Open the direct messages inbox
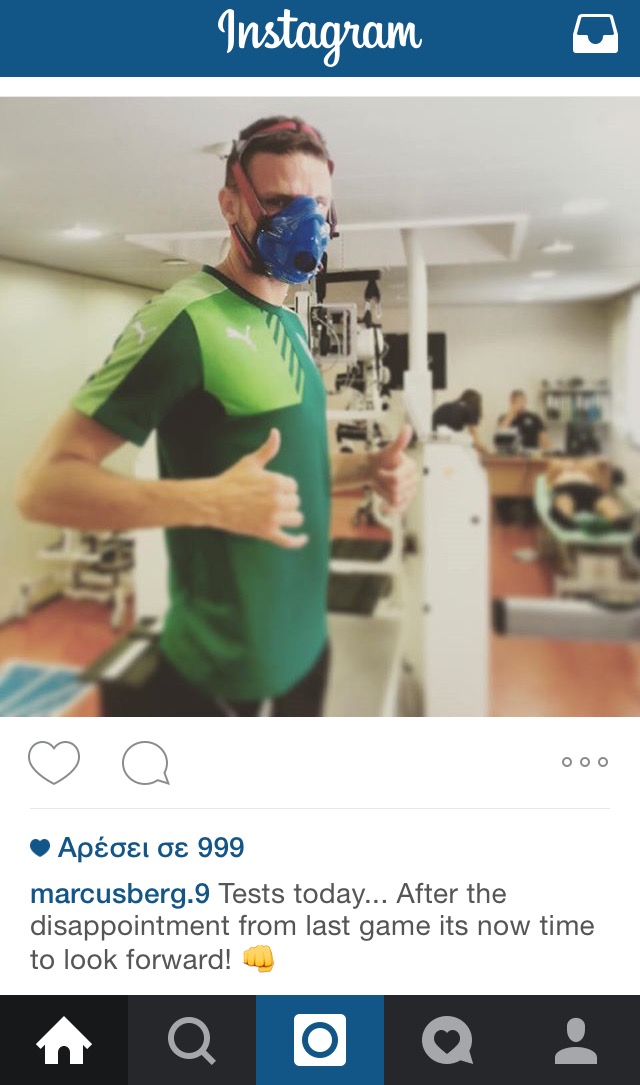 click(x=595, y=36)
